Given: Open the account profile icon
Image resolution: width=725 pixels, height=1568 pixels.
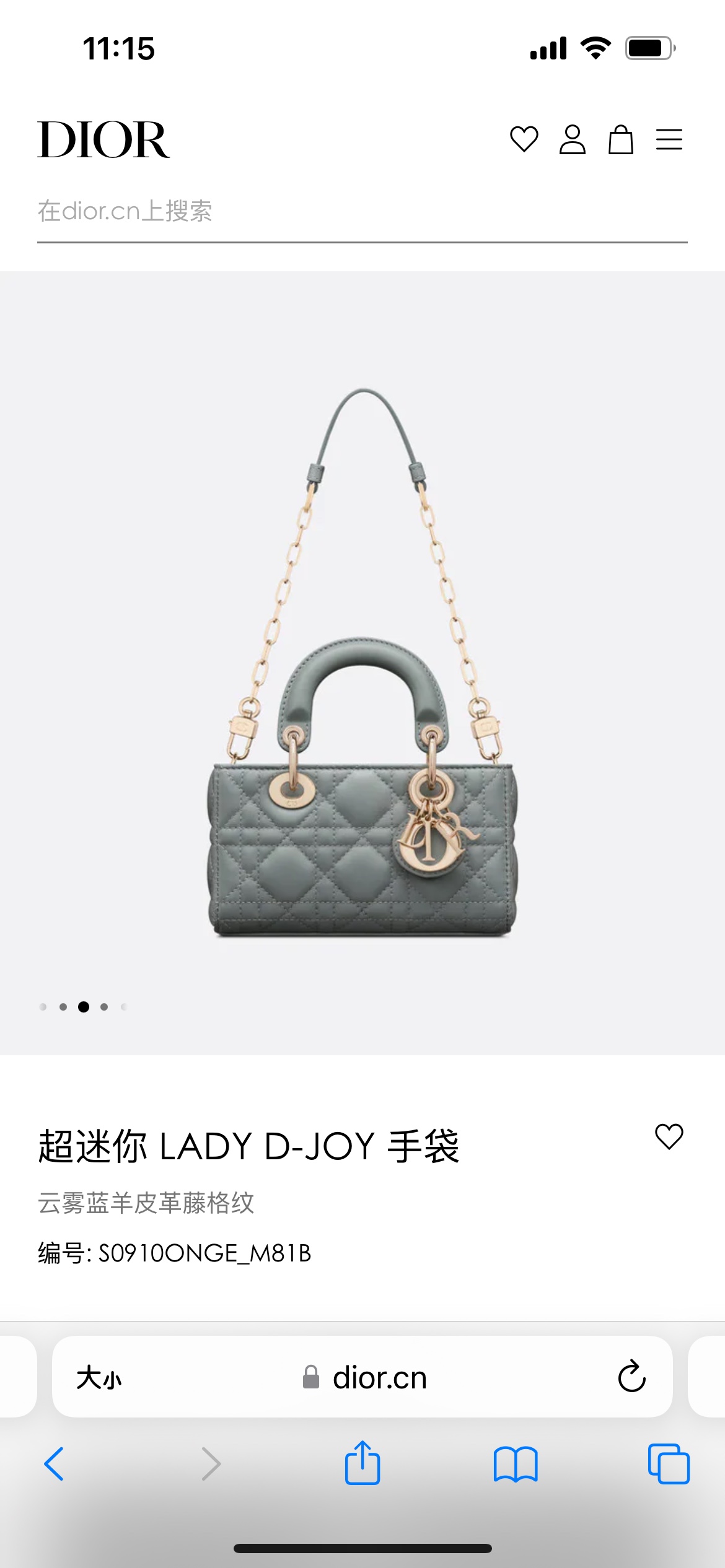Looking at the screenshot, I should pos(572,139).
